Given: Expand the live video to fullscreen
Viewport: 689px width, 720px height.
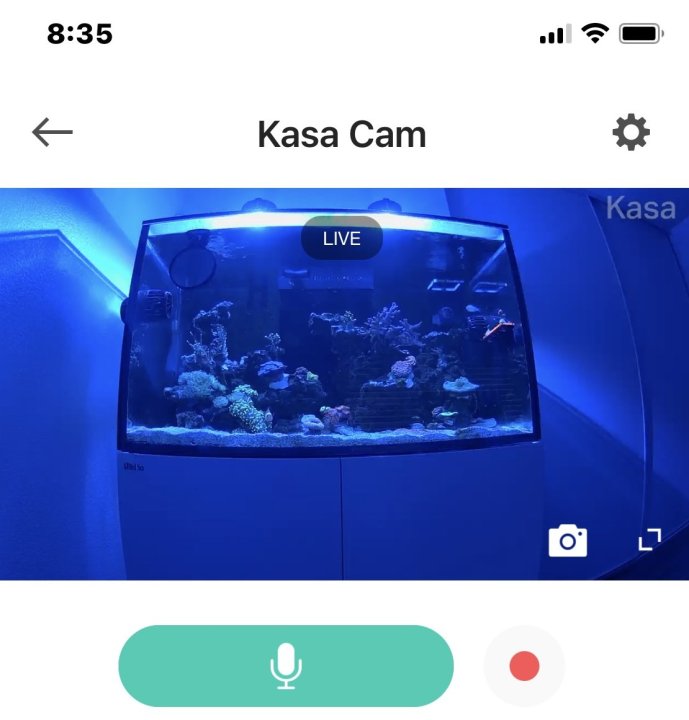Looking at the screenshot, I should pyautogui.click(x=650, y=541).
